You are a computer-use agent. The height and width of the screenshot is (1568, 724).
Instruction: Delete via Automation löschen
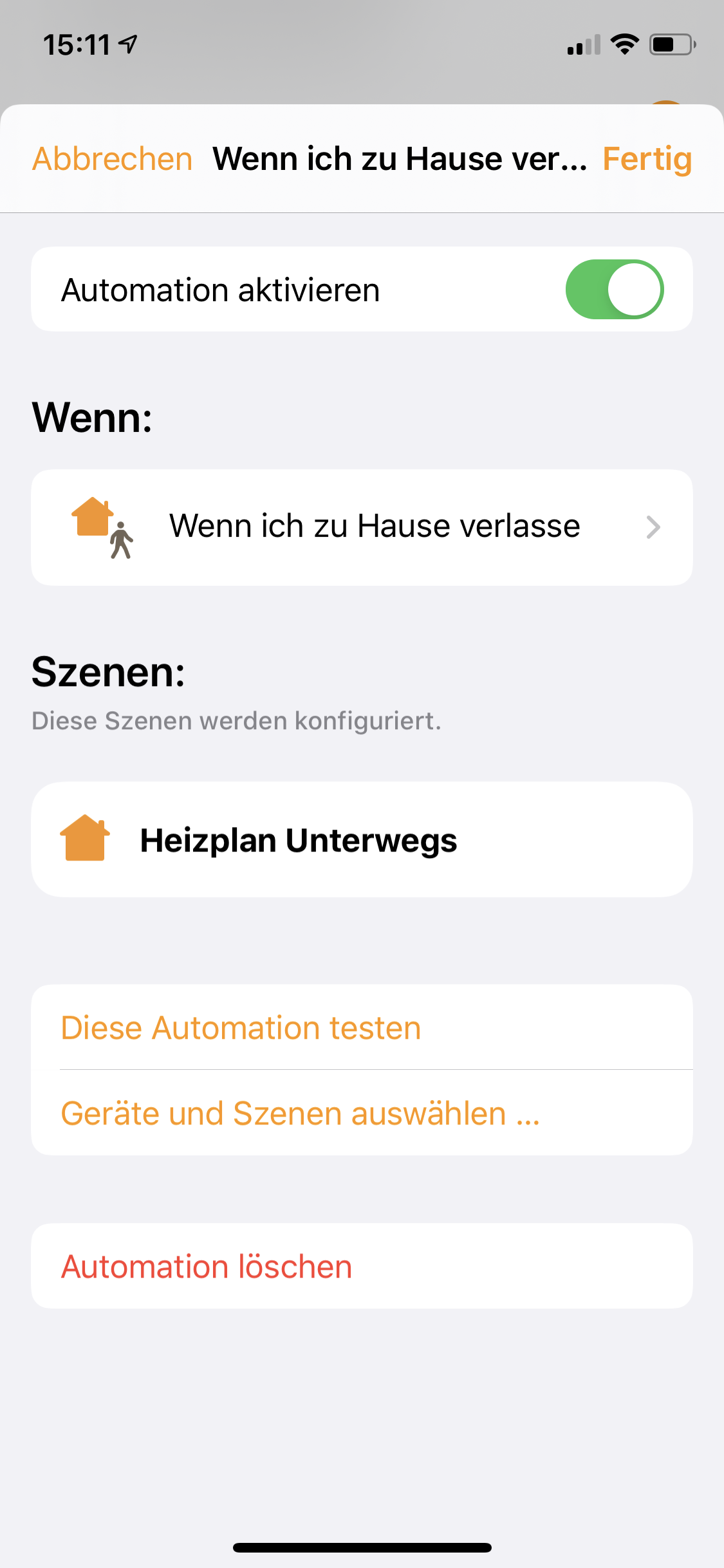207,1267
